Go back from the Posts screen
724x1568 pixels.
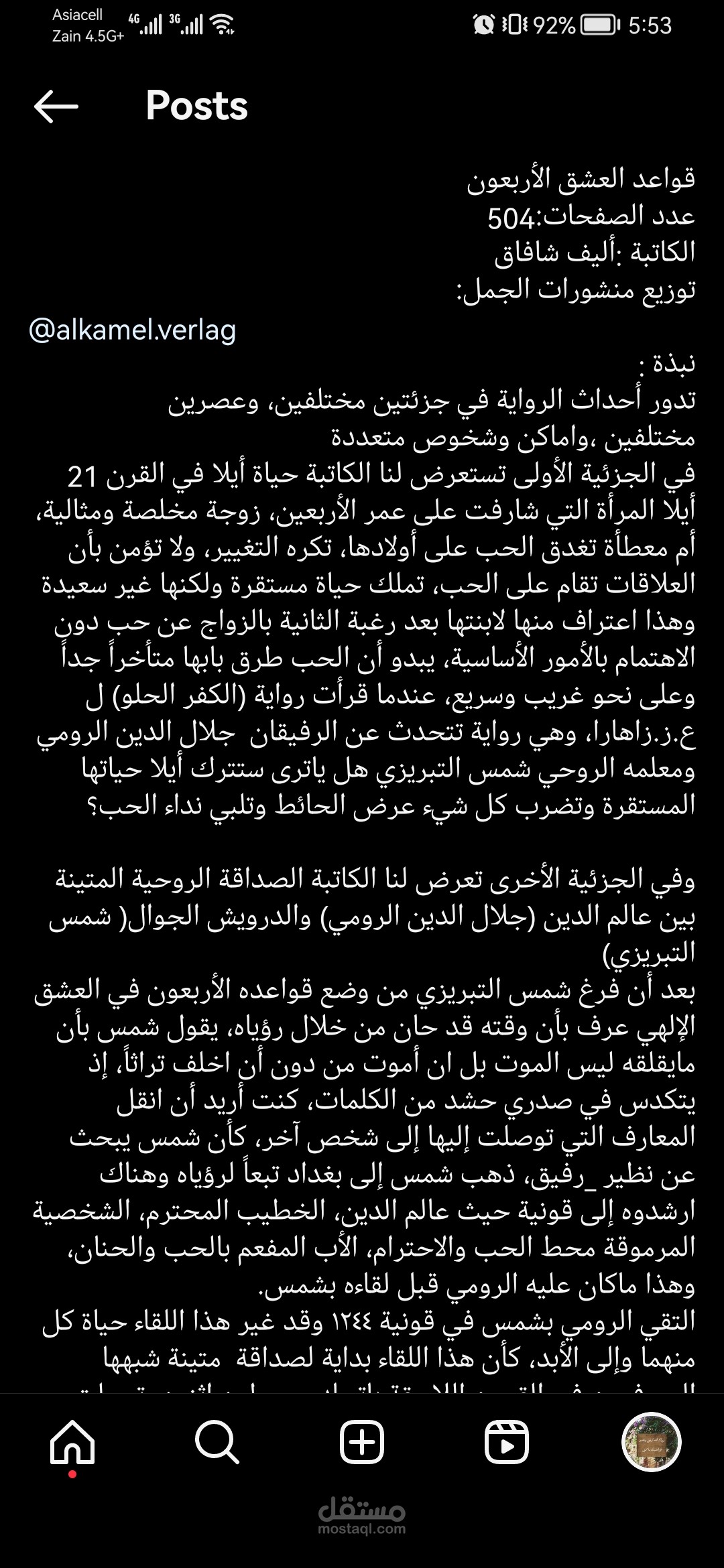(x=56, y=107)
